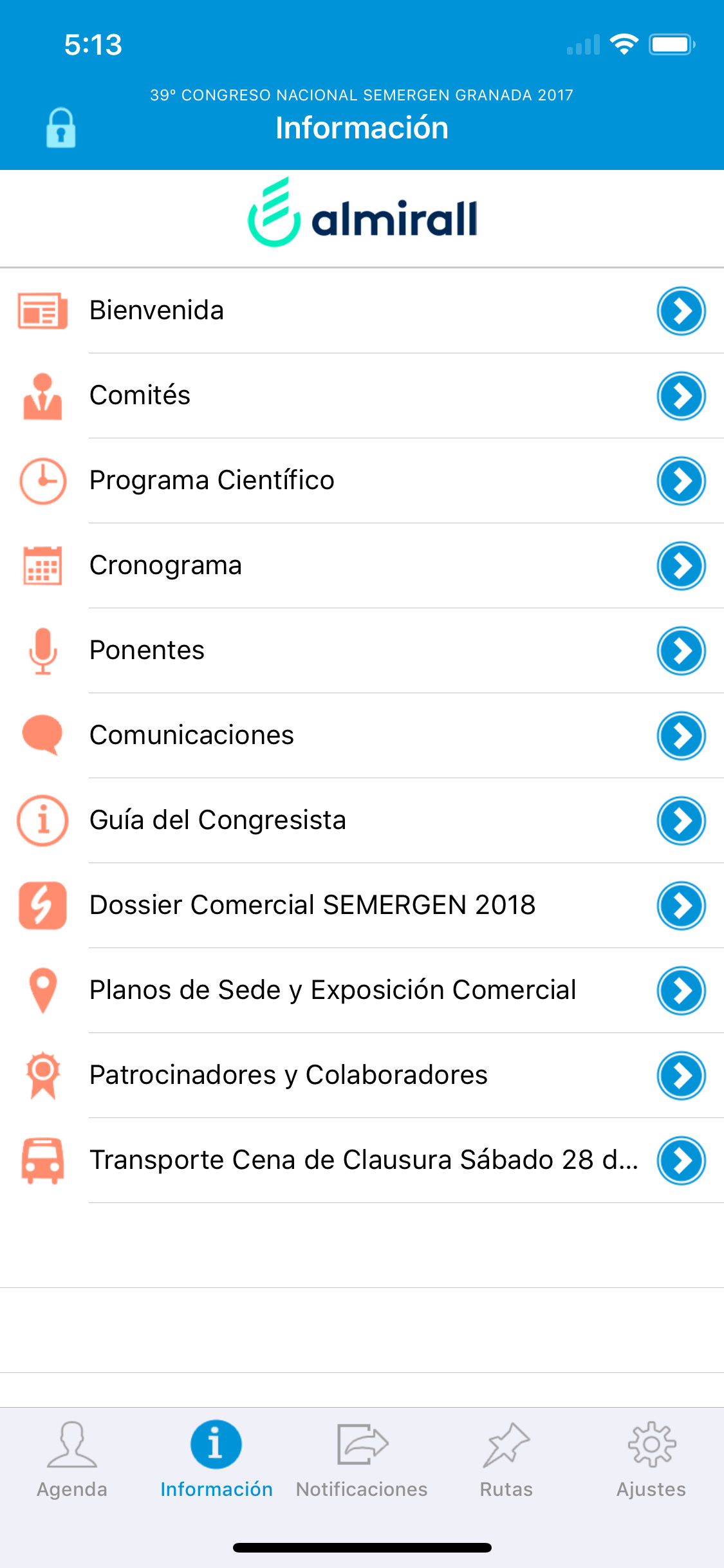View the Programa Científico
The width and height of the screenshot is (724, 1568).
pos(362,481)
